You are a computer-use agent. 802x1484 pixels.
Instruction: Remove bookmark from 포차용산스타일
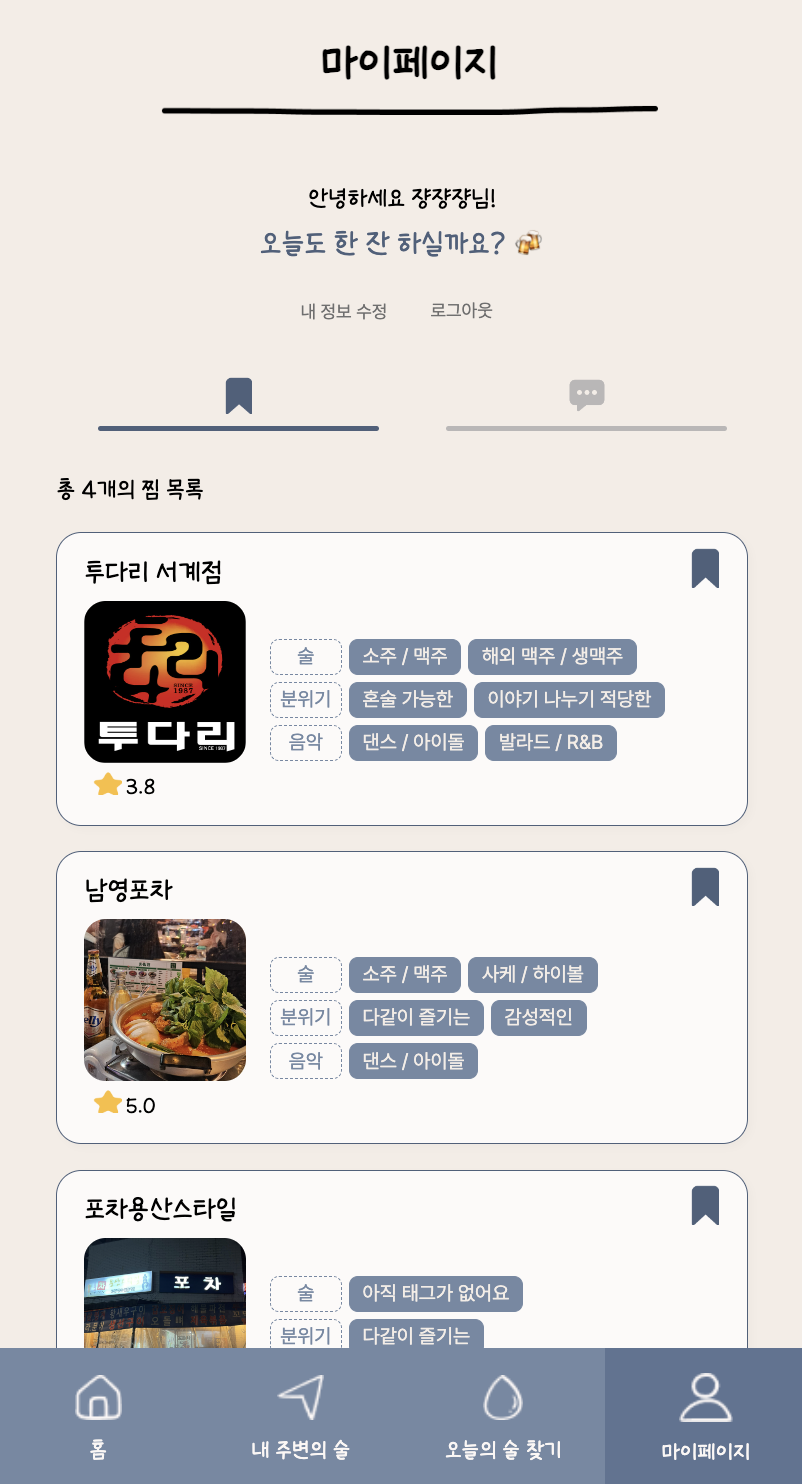[x=705, y=1206]
